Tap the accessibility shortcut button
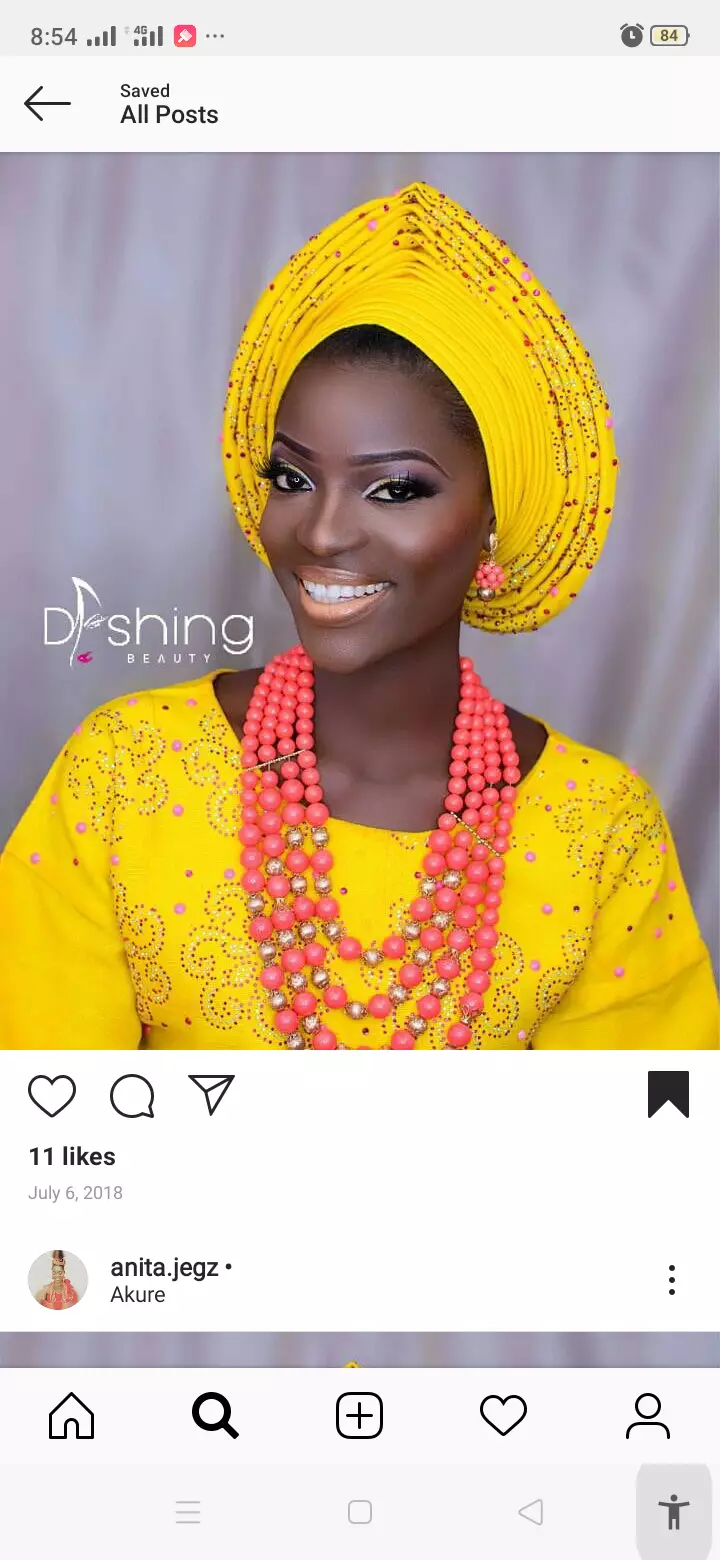This screenshot has width=720, height=1560. [x=674, y=1511]
